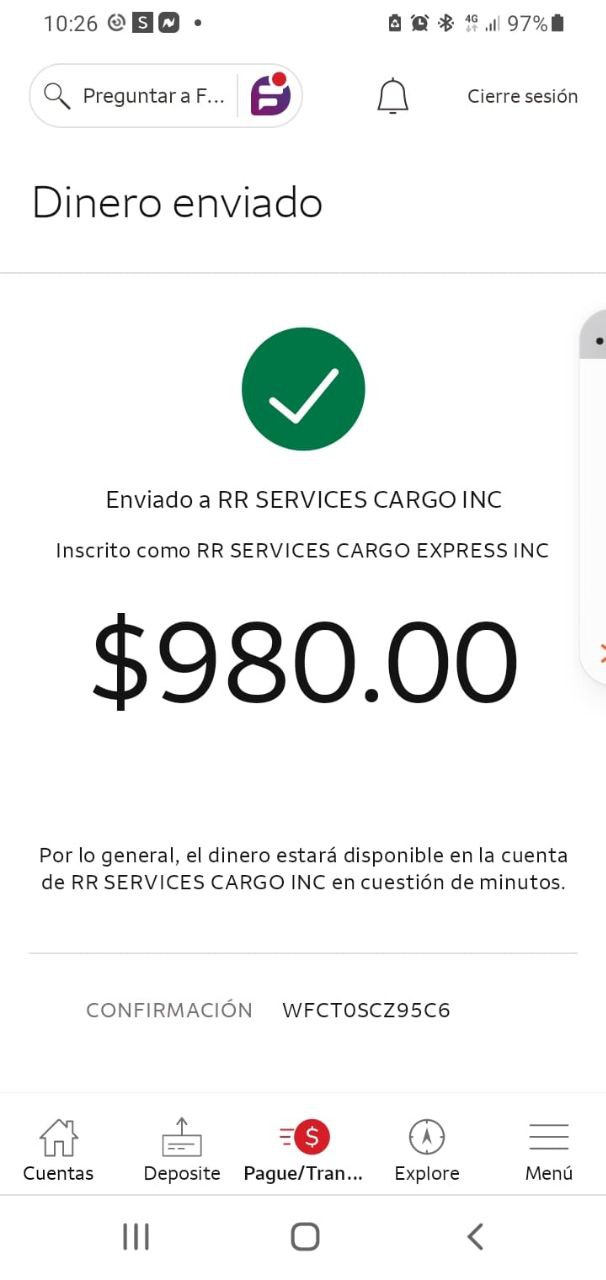
Task: Go back using system back button
Action: coord(476,1237)
